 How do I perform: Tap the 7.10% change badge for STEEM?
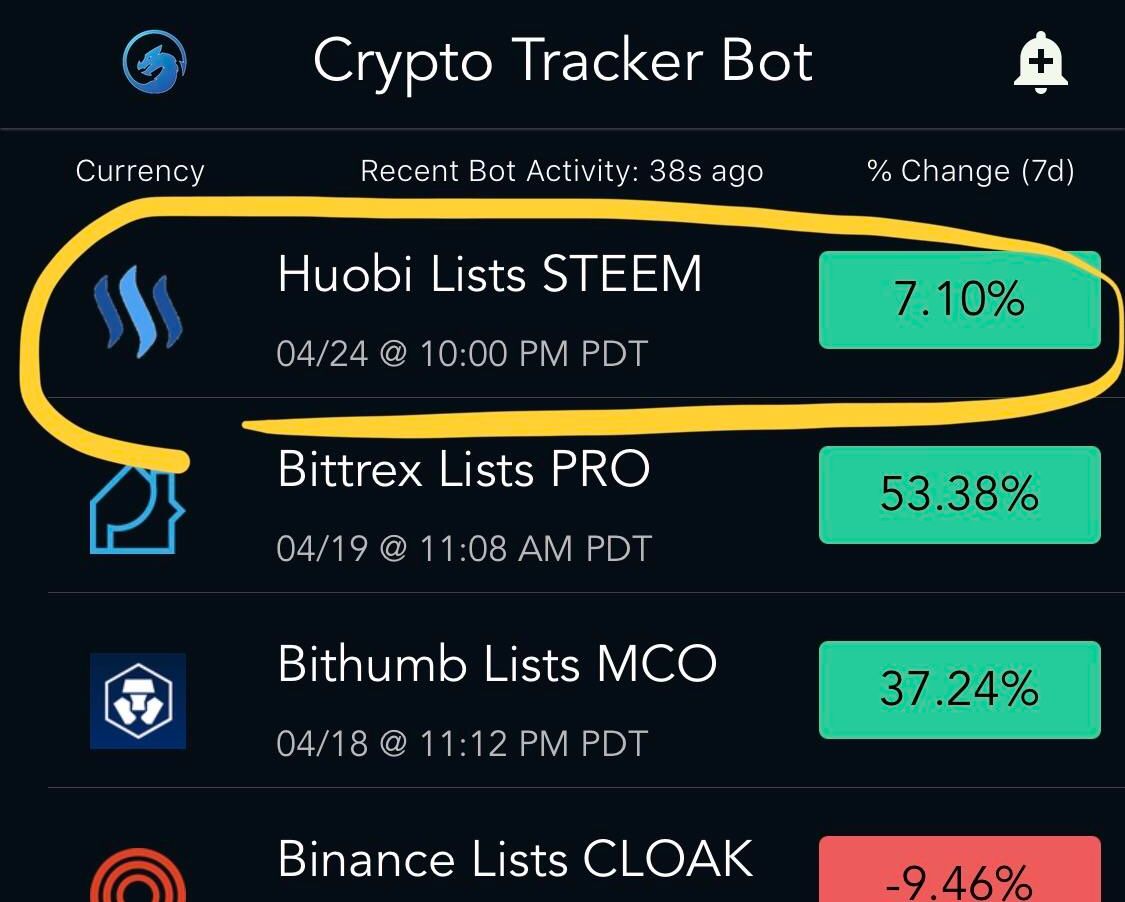(x=959, y=299)
